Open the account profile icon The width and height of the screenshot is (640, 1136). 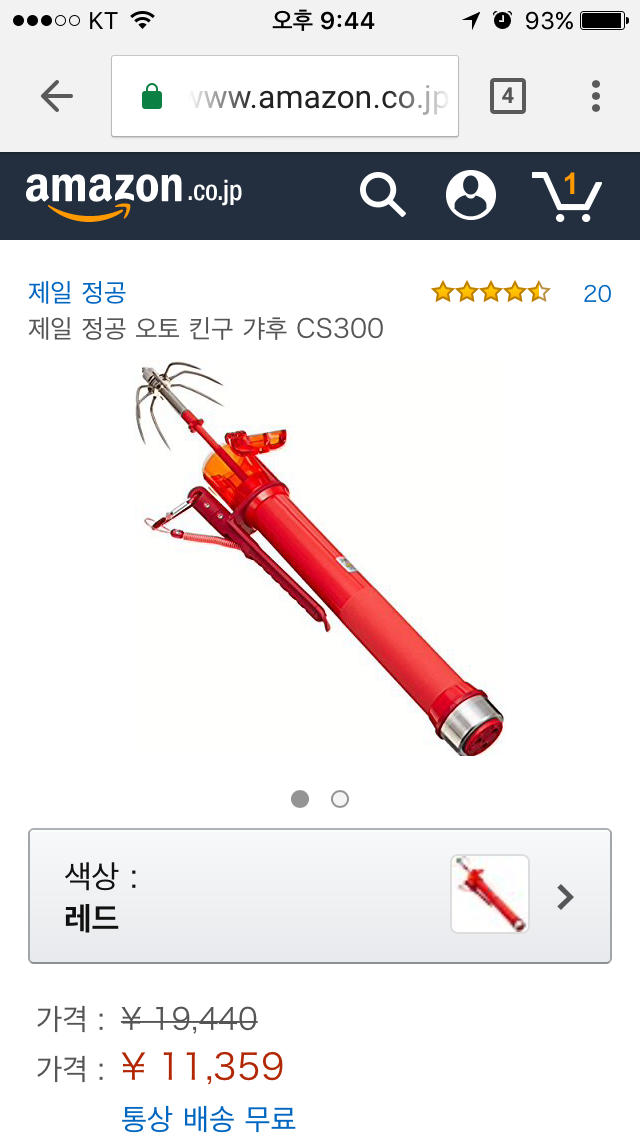tap(470, 195)
